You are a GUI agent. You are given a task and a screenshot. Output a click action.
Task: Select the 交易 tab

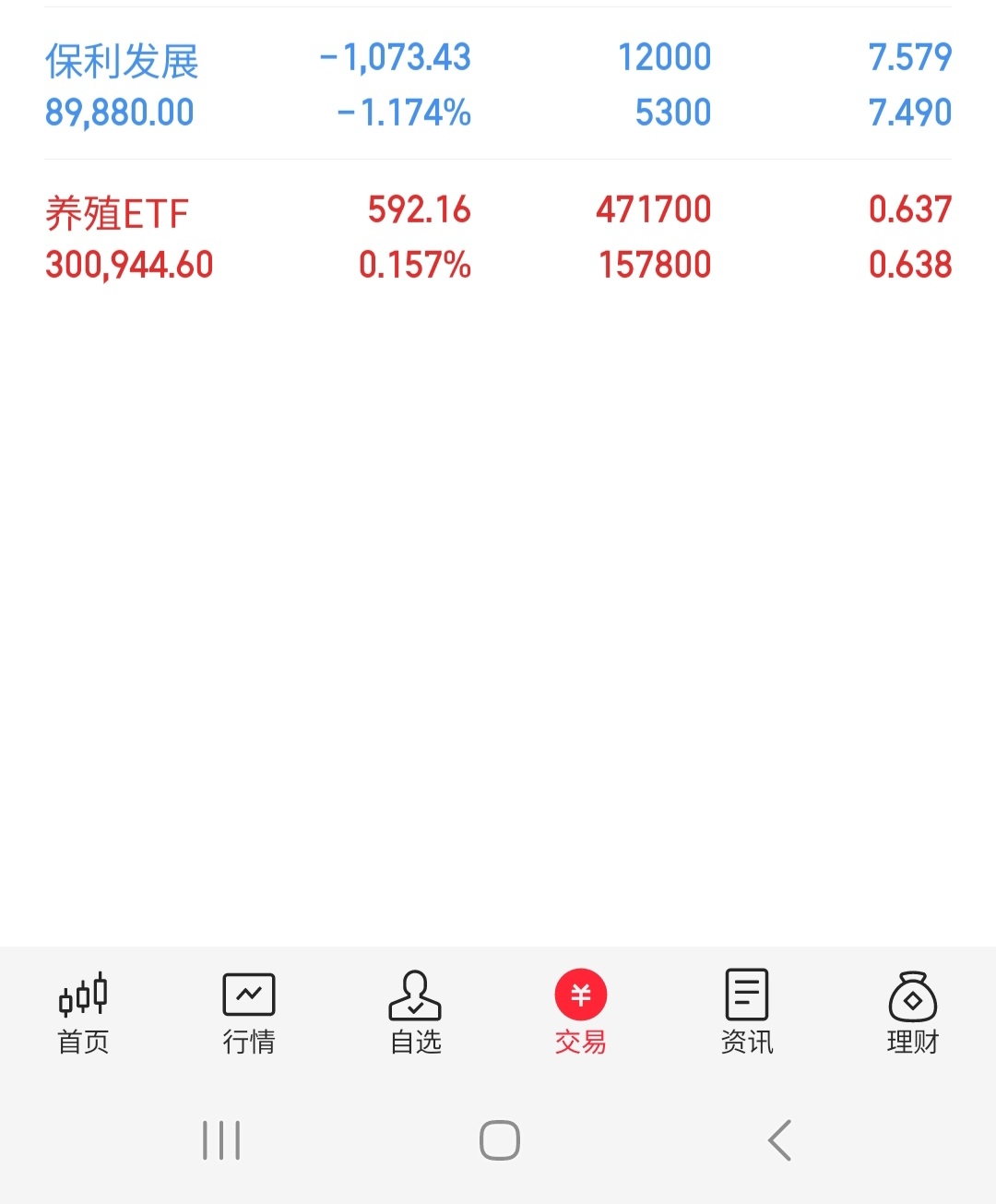click(x=581, y=1013)
